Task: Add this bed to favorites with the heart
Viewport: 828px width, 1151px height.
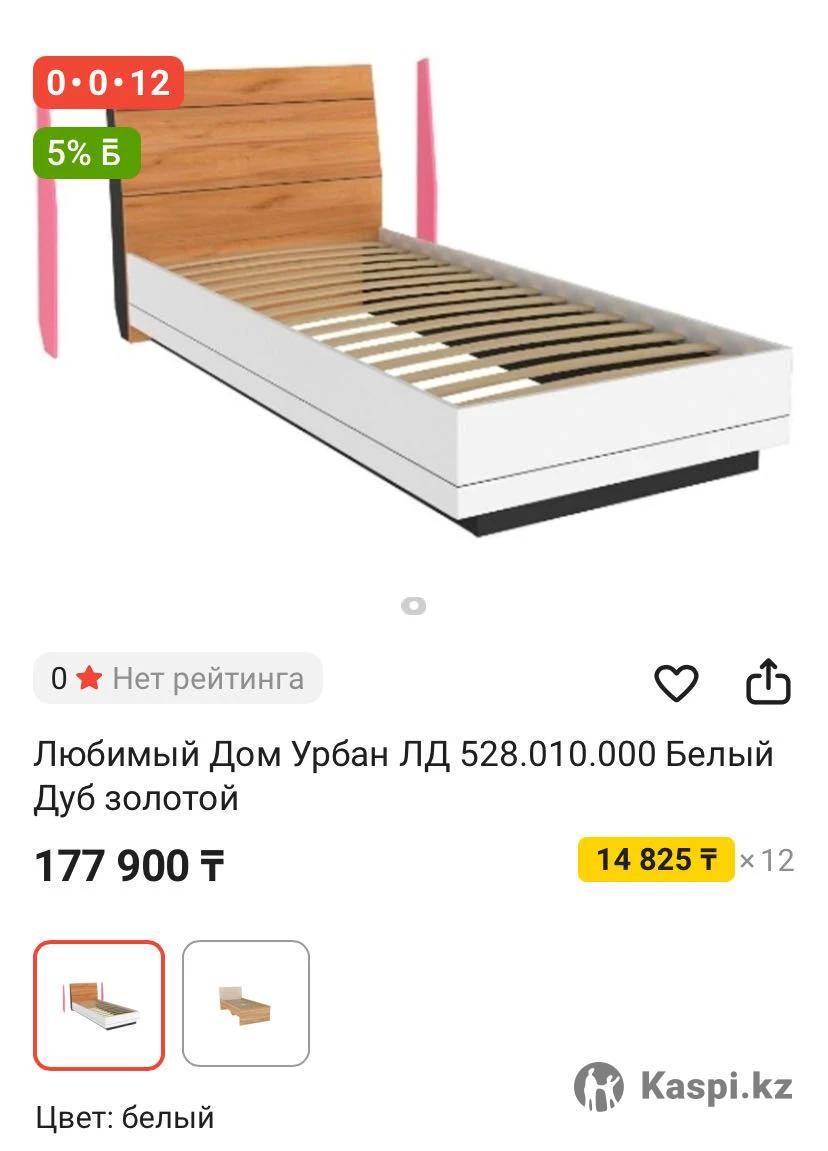Action: tap(676, 683)
